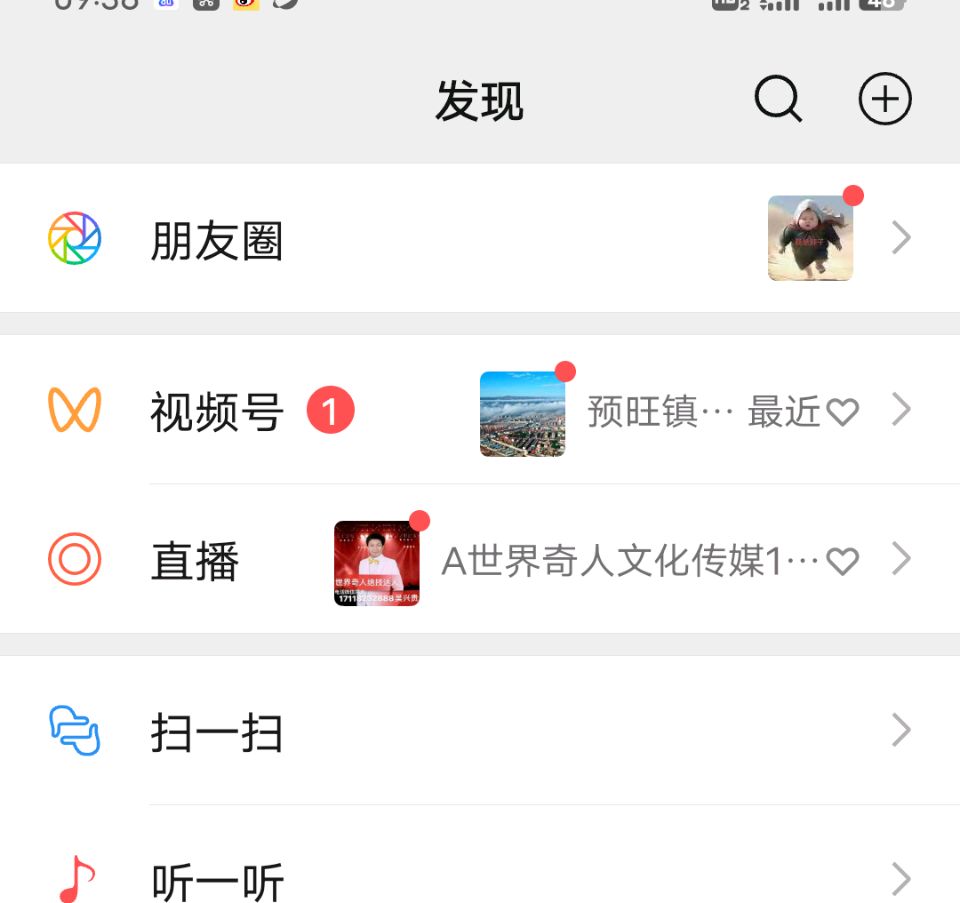
Task: Open 直播 Live streams
Action: (196, 560)
